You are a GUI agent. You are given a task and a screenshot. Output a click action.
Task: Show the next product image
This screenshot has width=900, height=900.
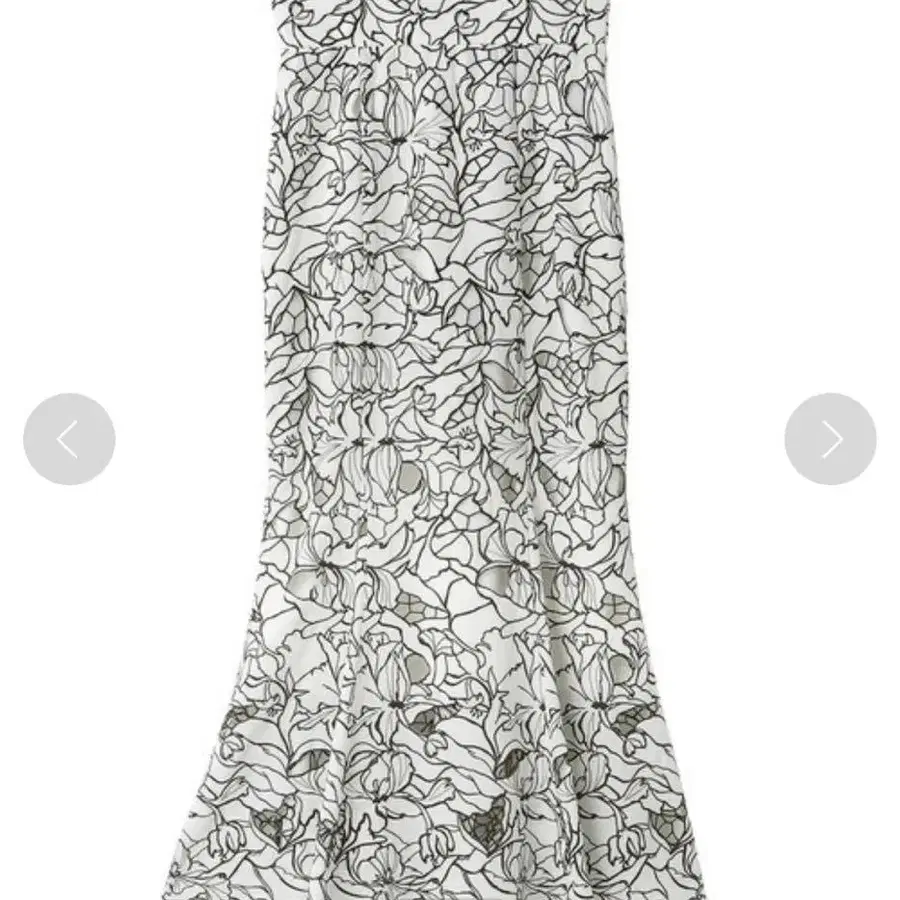click(x=830, y=439)
